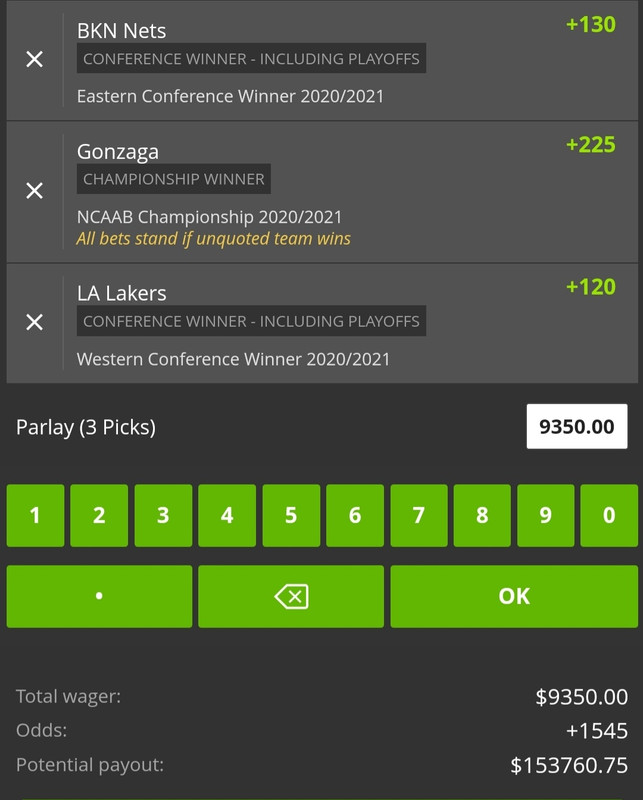The width and height of the screenshot is (643, 800).
Task: Enter digit 0 on keypad
Action: 609,516
